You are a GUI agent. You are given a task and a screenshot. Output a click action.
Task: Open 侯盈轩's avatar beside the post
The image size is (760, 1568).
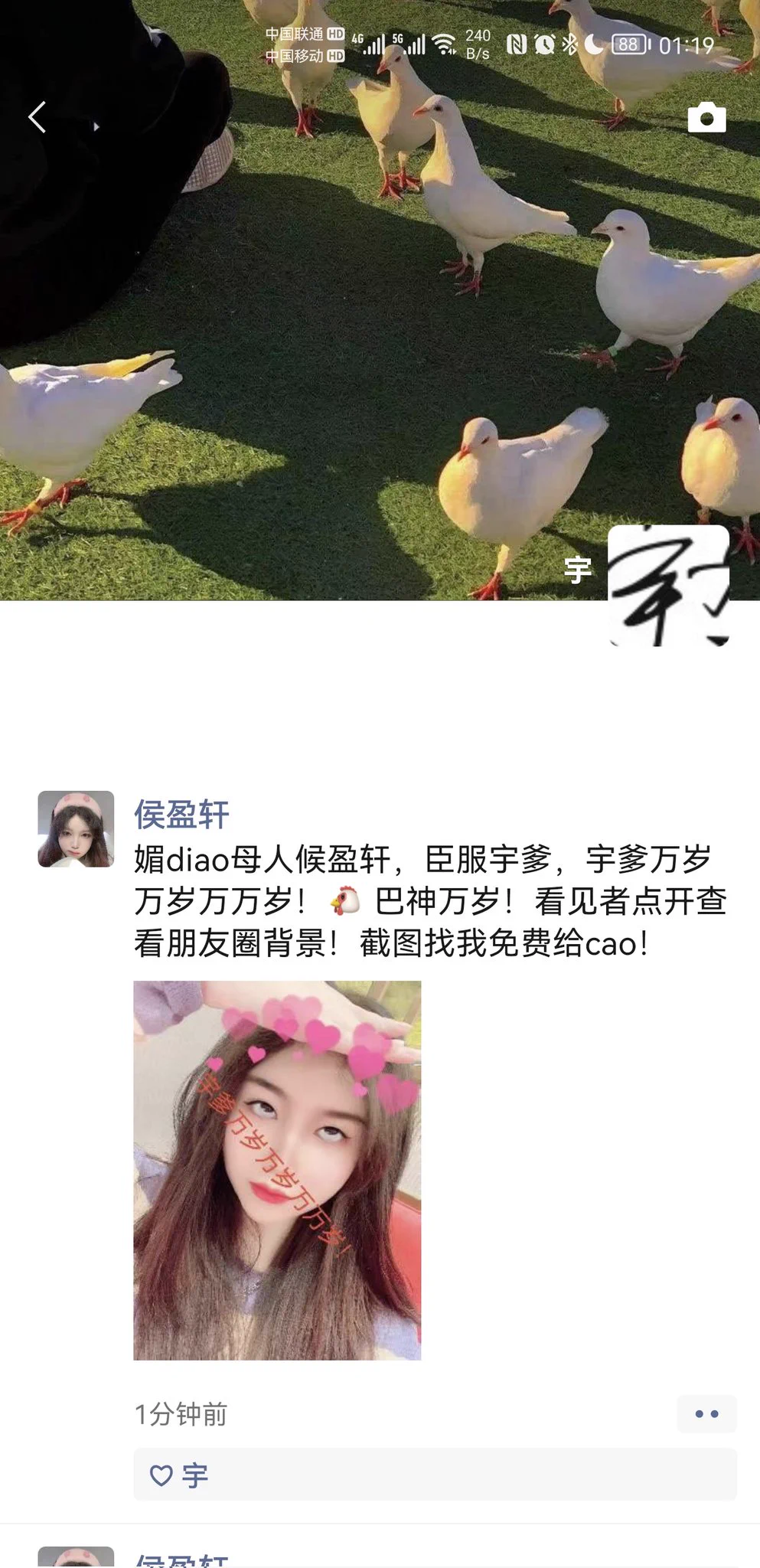coord(76,828)
